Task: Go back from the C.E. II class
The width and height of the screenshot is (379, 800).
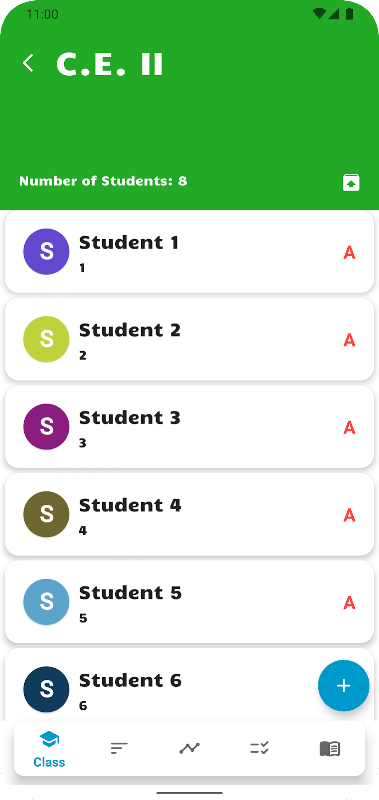Action: coord(29,64)
